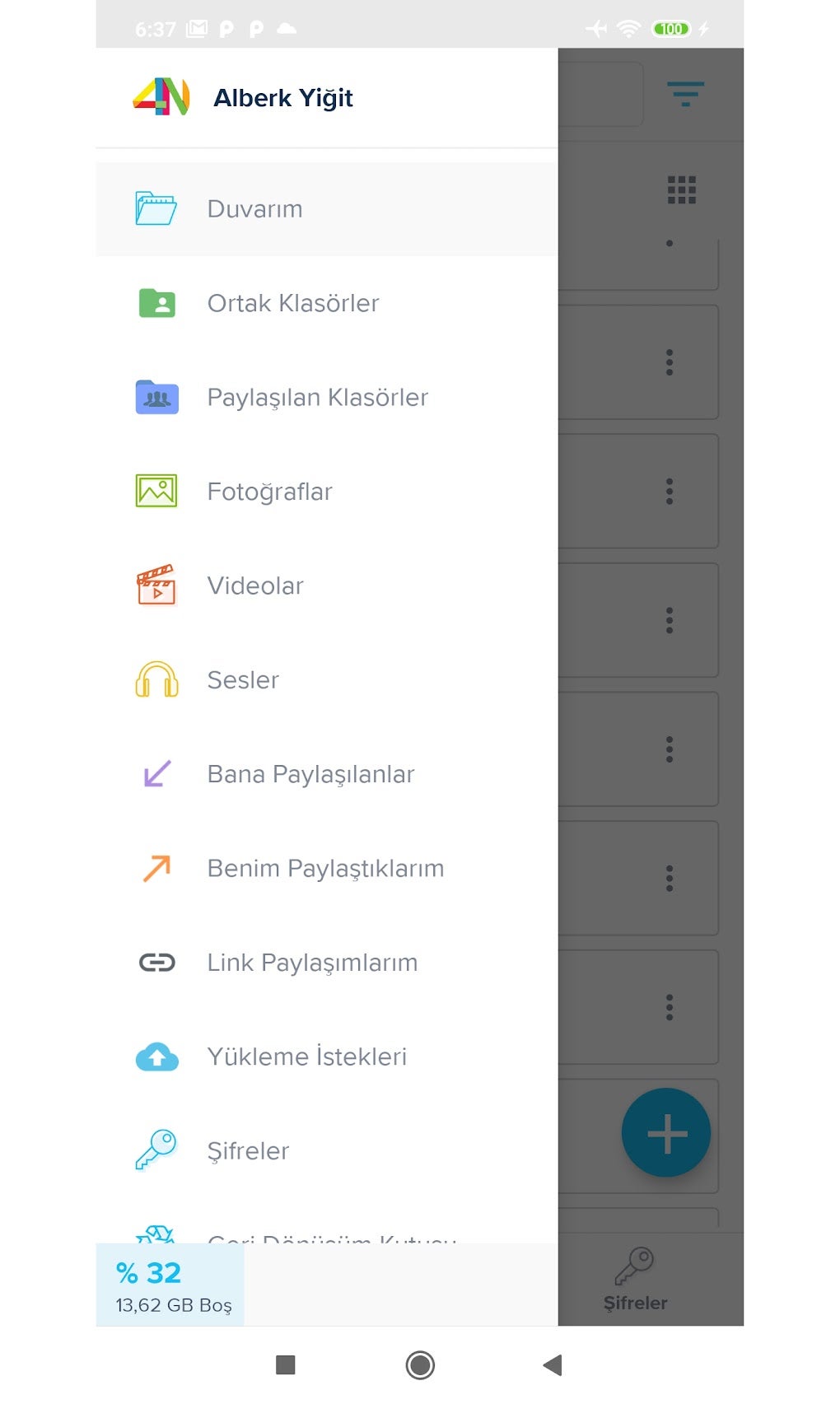Go to Paylaşılan Klasörler
Viewport: 840px width, 1404px height.
click(317, 398)
